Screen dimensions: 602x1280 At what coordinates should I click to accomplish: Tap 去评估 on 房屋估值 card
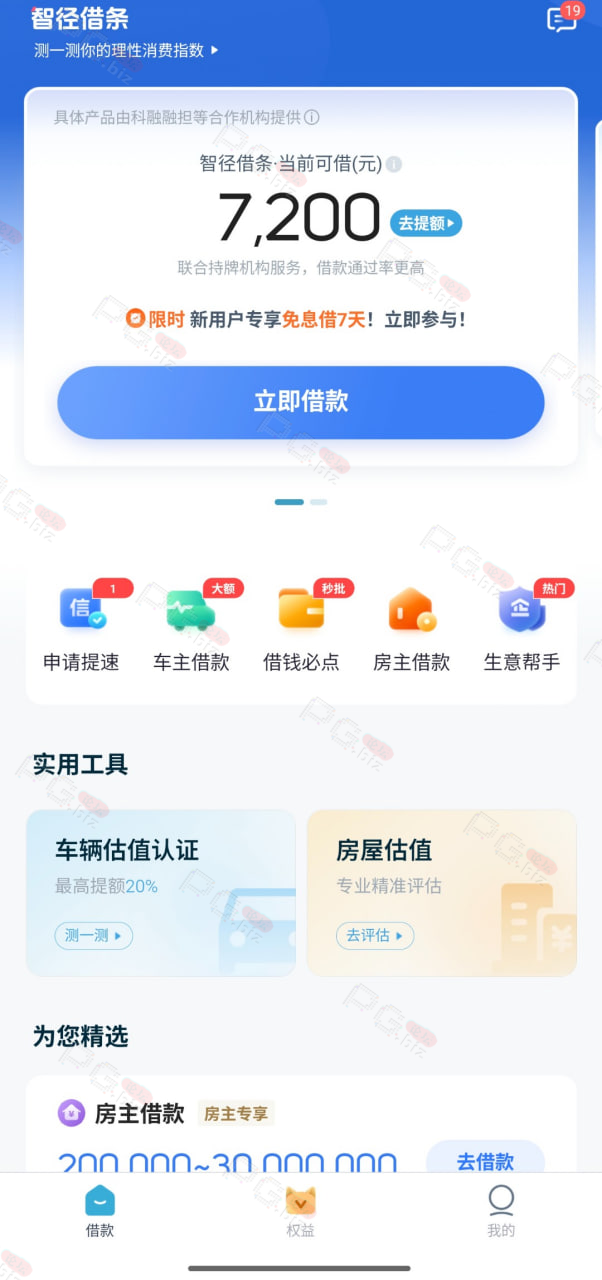coord(374,936)
